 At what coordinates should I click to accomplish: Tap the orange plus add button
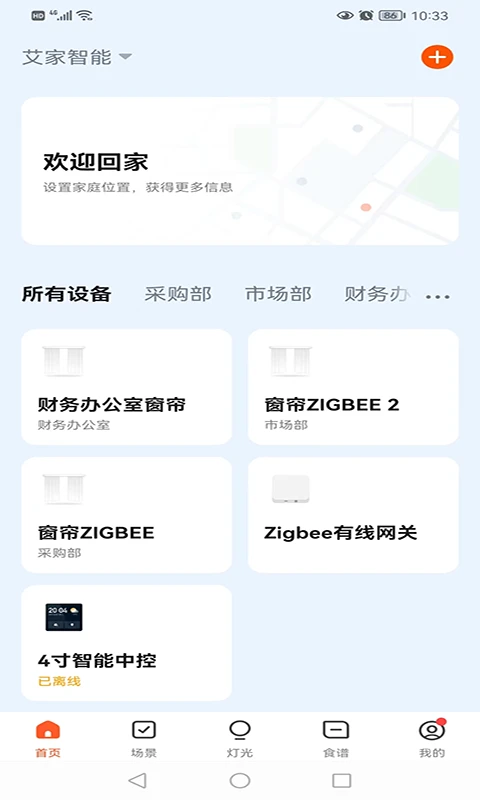point(437,57)
